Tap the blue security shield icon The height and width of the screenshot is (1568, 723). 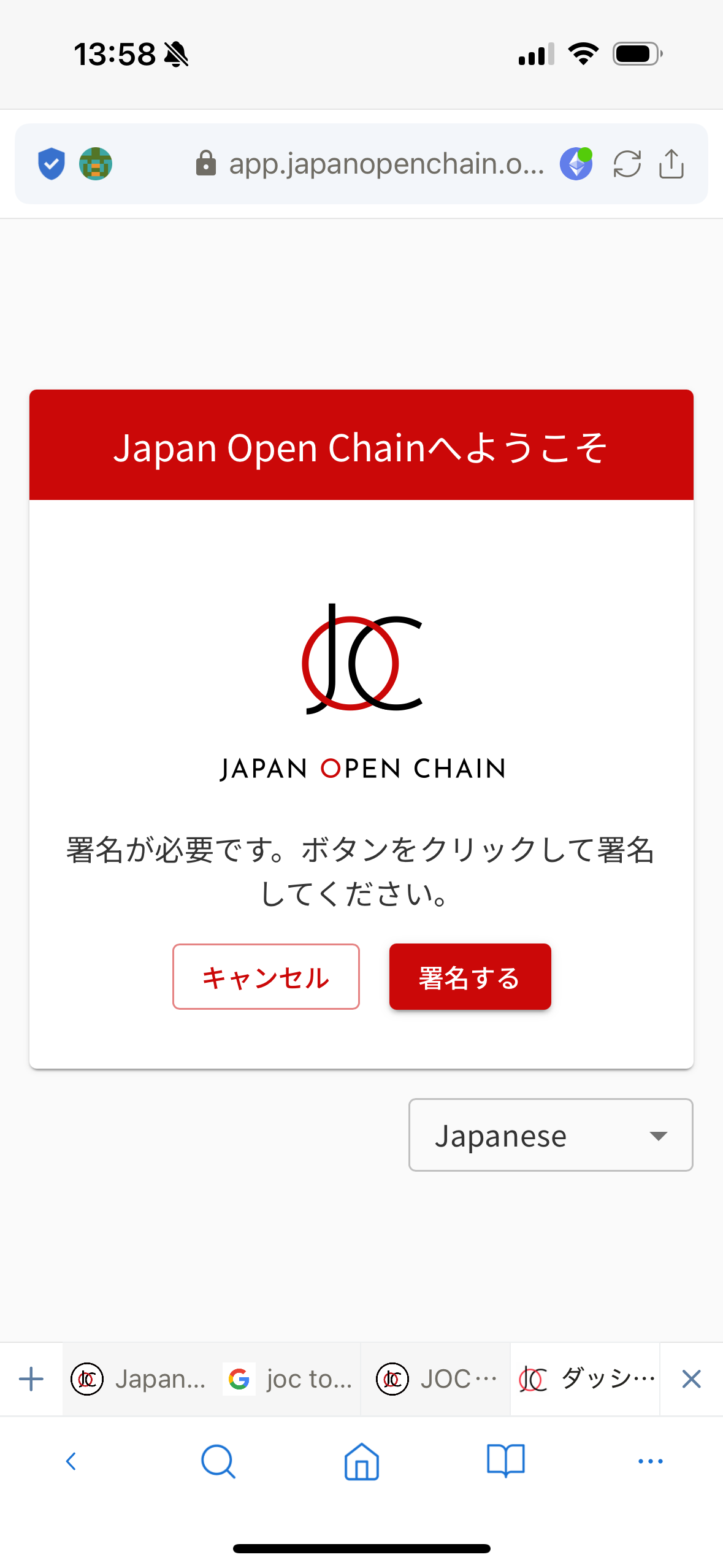point(52,164)
